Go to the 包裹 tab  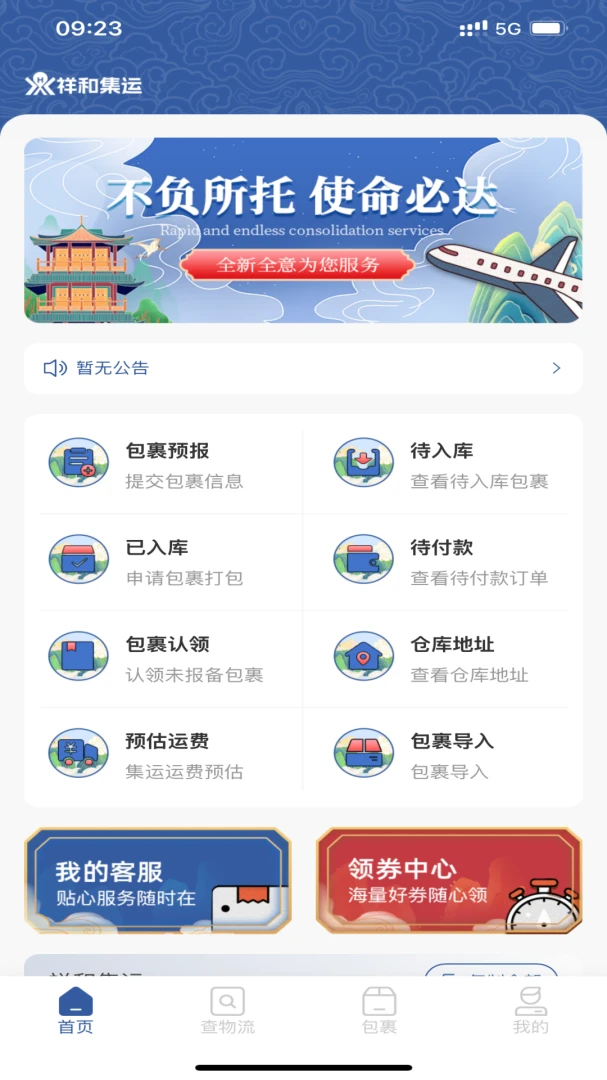click(379, 1010)
